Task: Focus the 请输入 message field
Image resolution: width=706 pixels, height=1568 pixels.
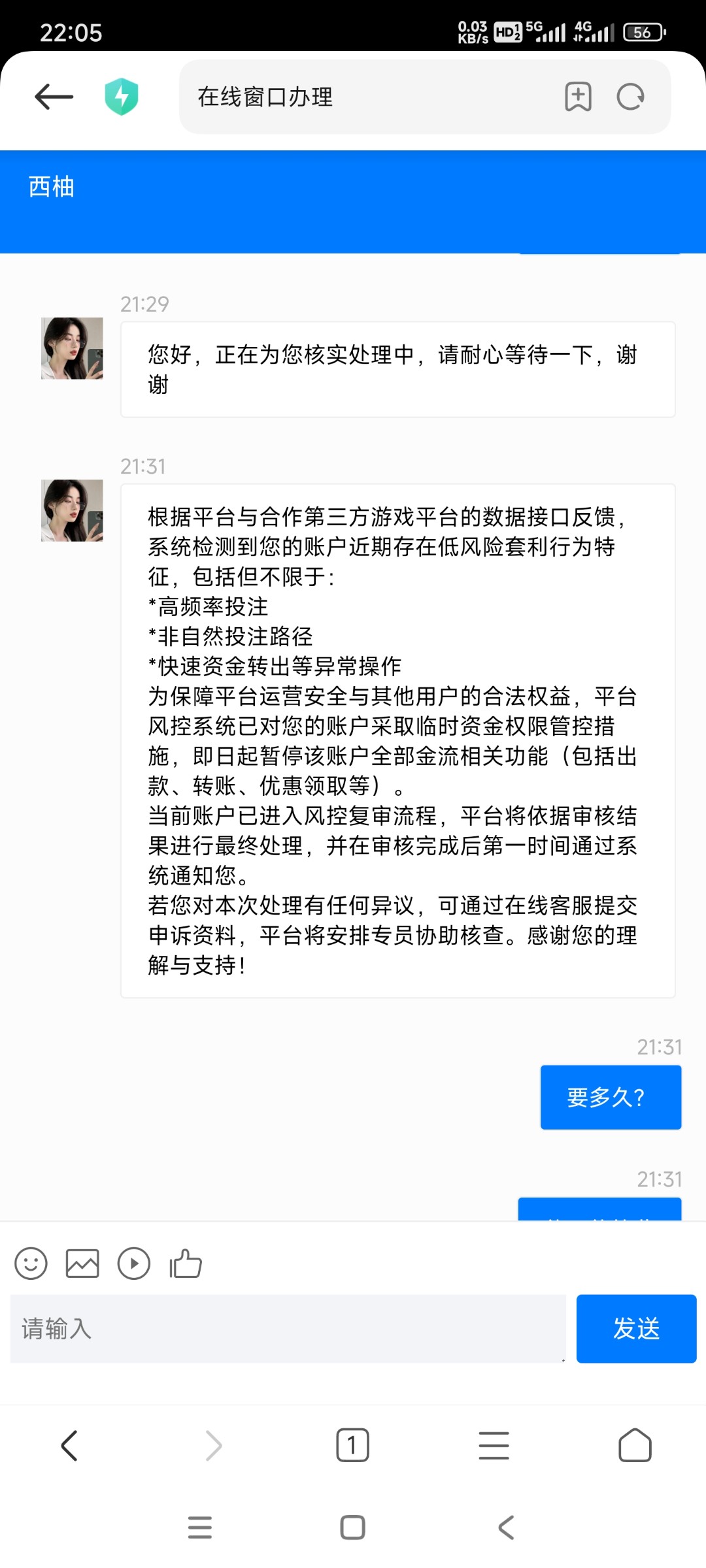Action: coord(288,1329)
